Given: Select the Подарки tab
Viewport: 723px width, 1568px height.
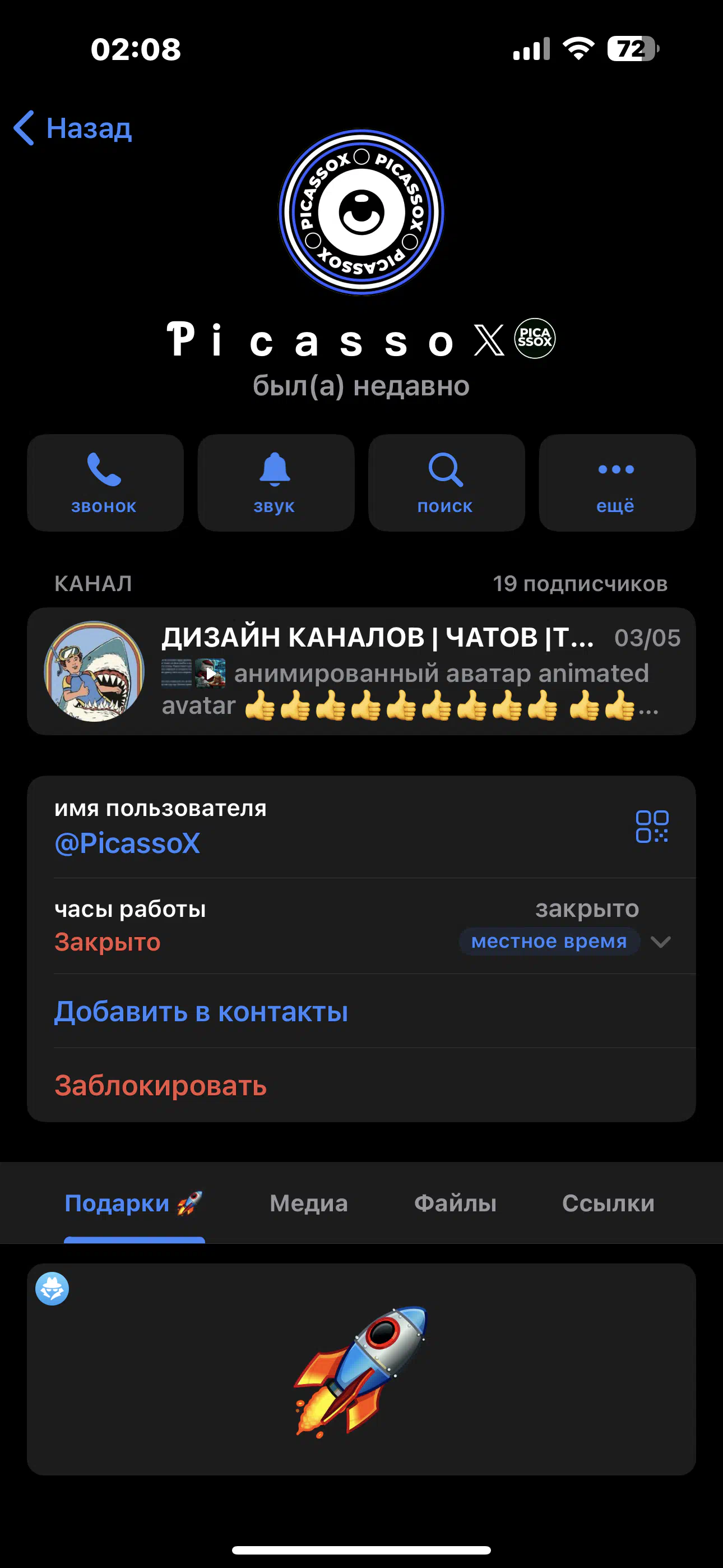Looking at the screenshot, I should point(134,1203).
